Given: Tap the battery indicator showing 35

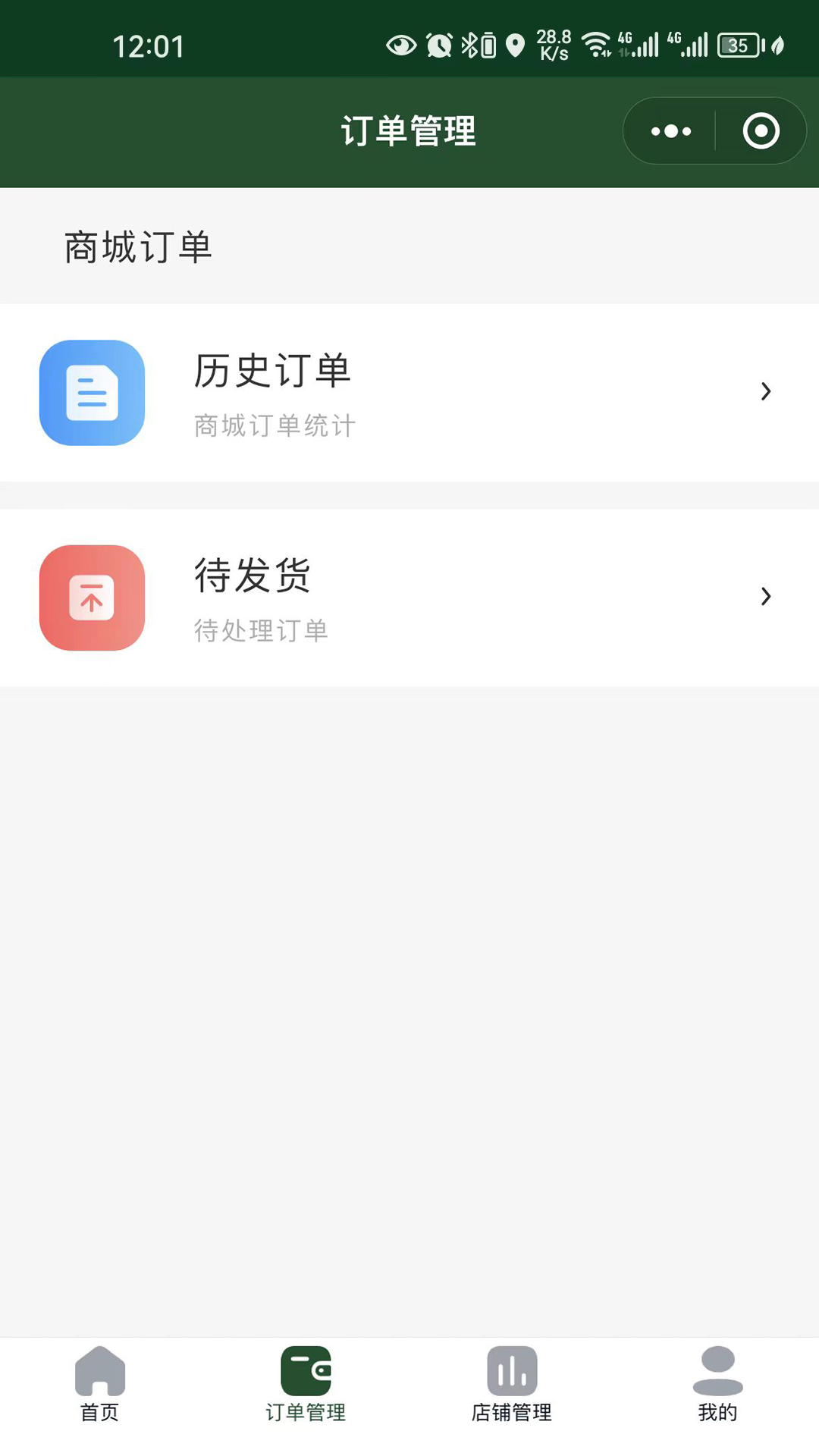Looking at the screenshot, I should (736, 43).
